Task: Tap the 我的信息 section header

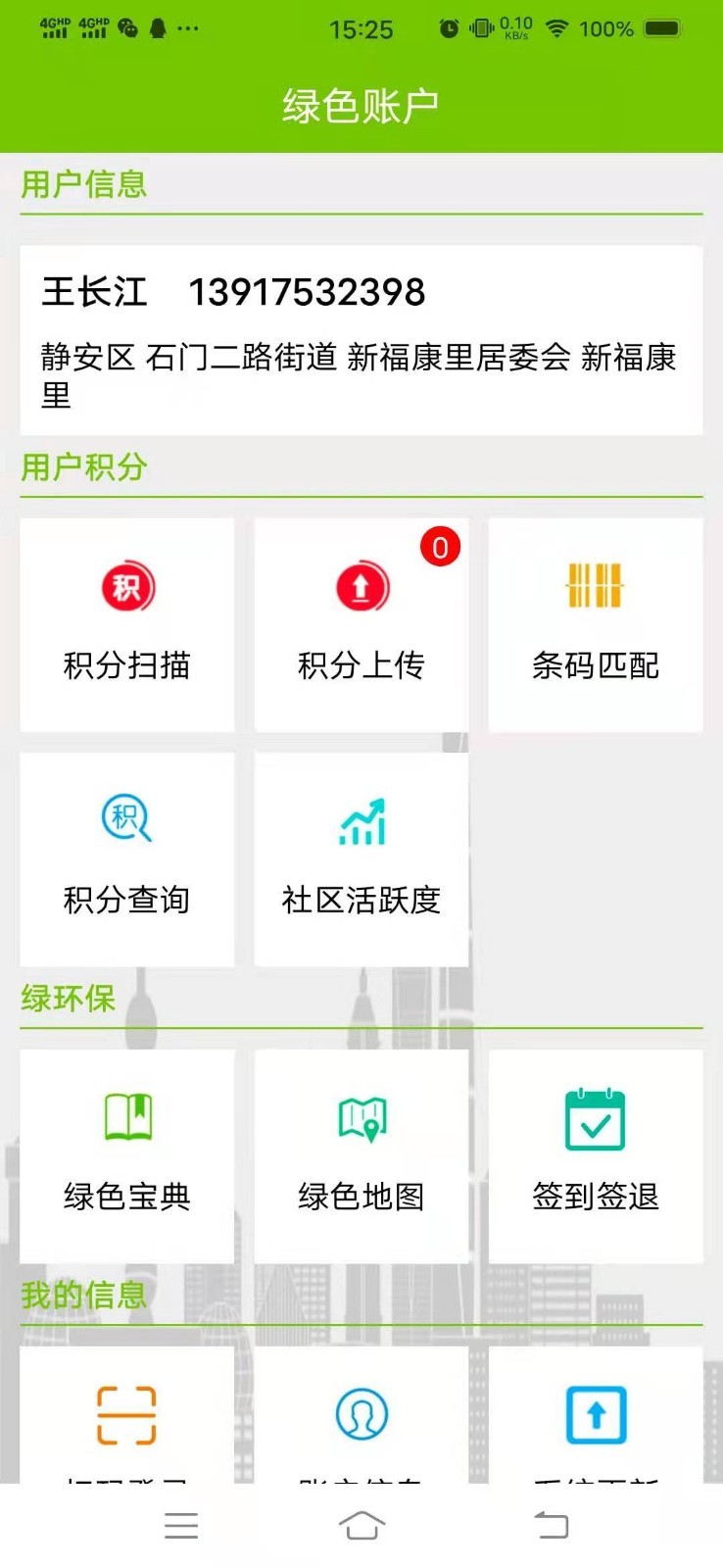Action: pyautogui.click(x=83, y=1294)
